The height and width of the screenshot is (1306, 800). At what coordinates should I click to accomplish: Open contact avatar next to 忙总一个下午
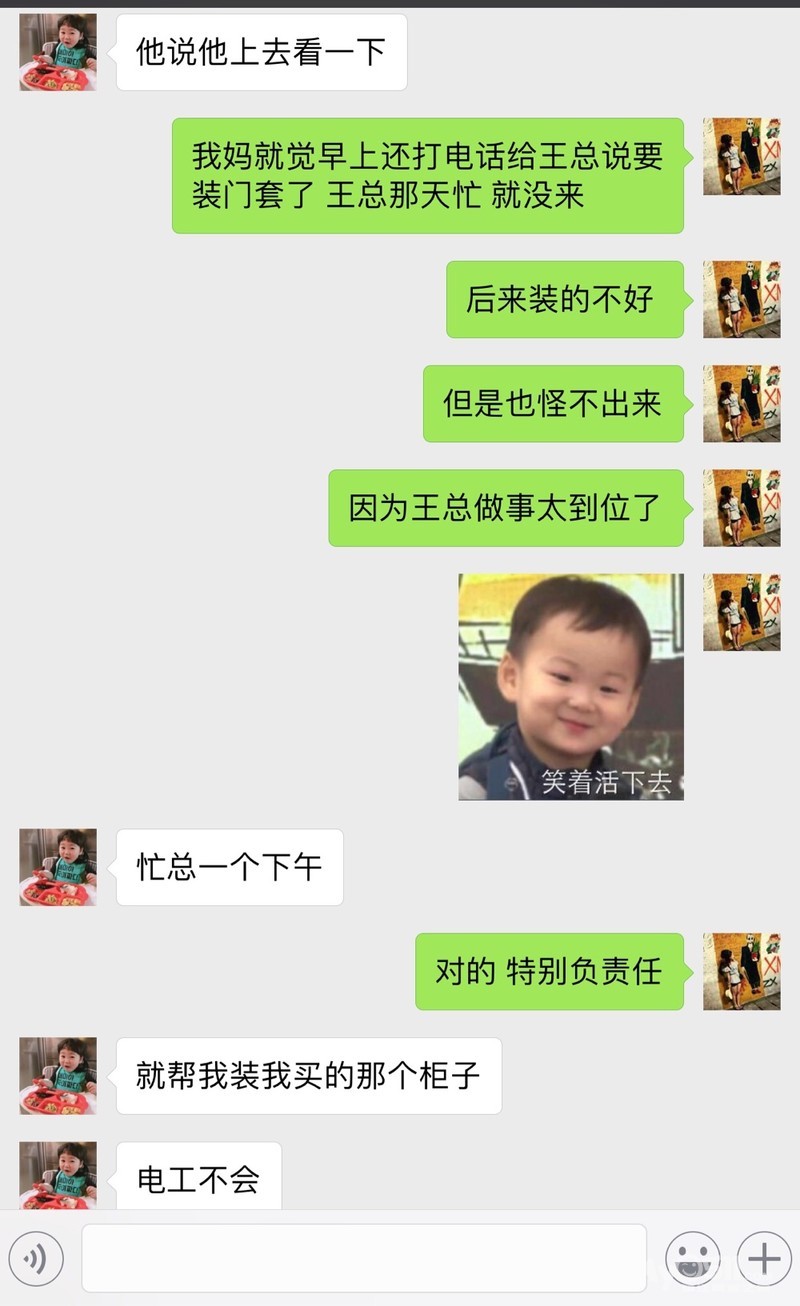pos(58,867)
